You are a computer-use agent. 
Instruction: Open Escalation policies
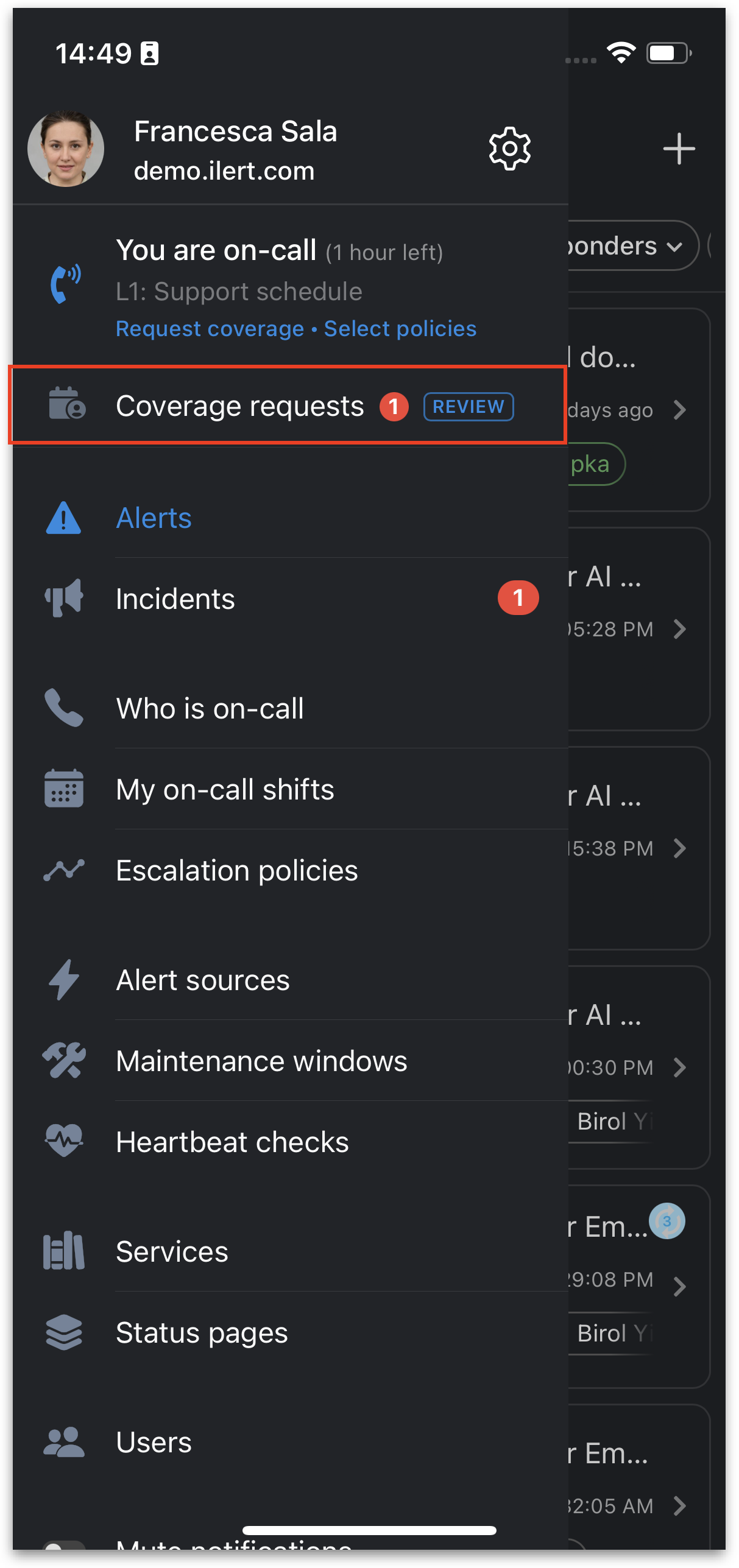tap(236, 870)
